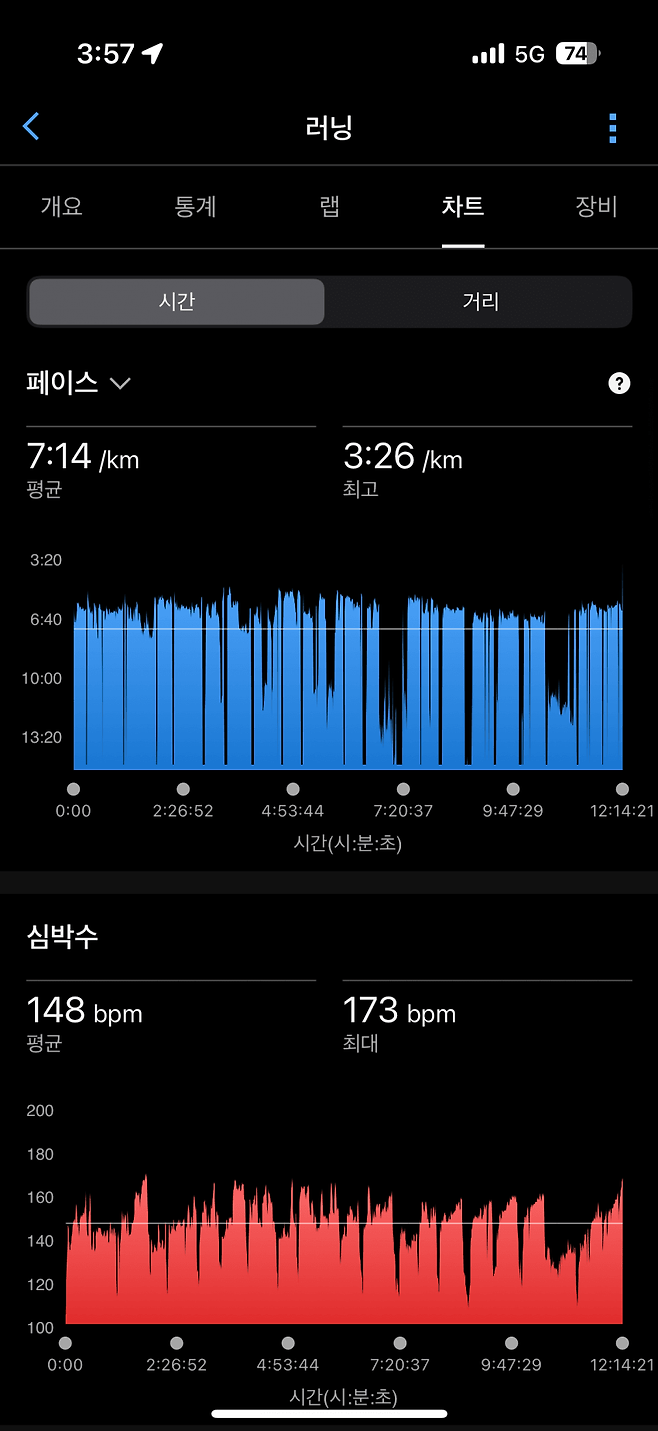Select the 시간 segment
This screenshot has height=1431, width=658.
point(177,302)
